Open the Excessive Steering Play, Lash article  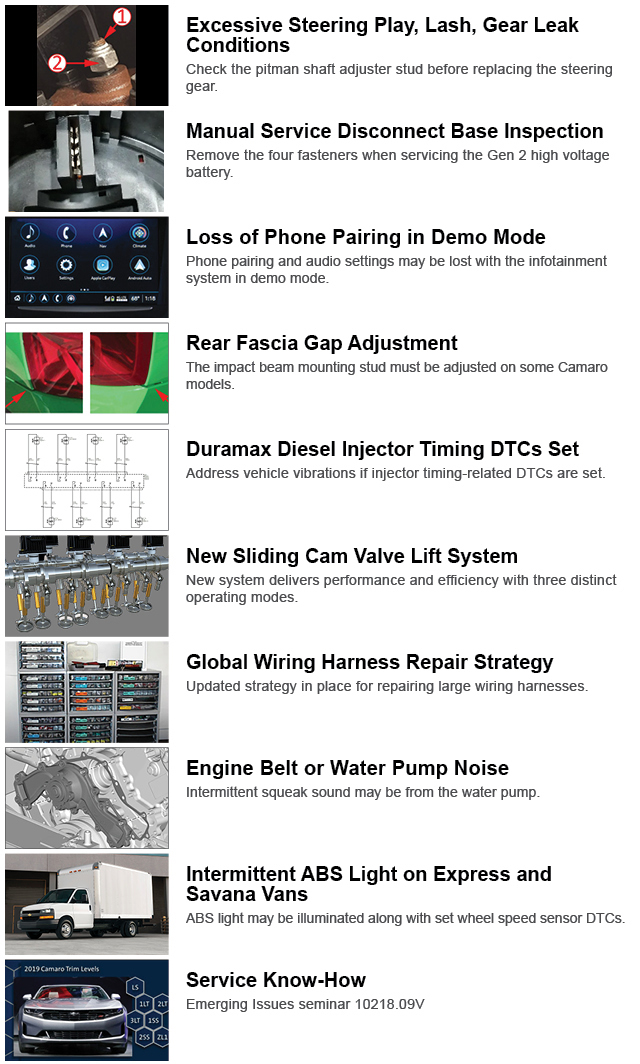click(x=382, y=35)
